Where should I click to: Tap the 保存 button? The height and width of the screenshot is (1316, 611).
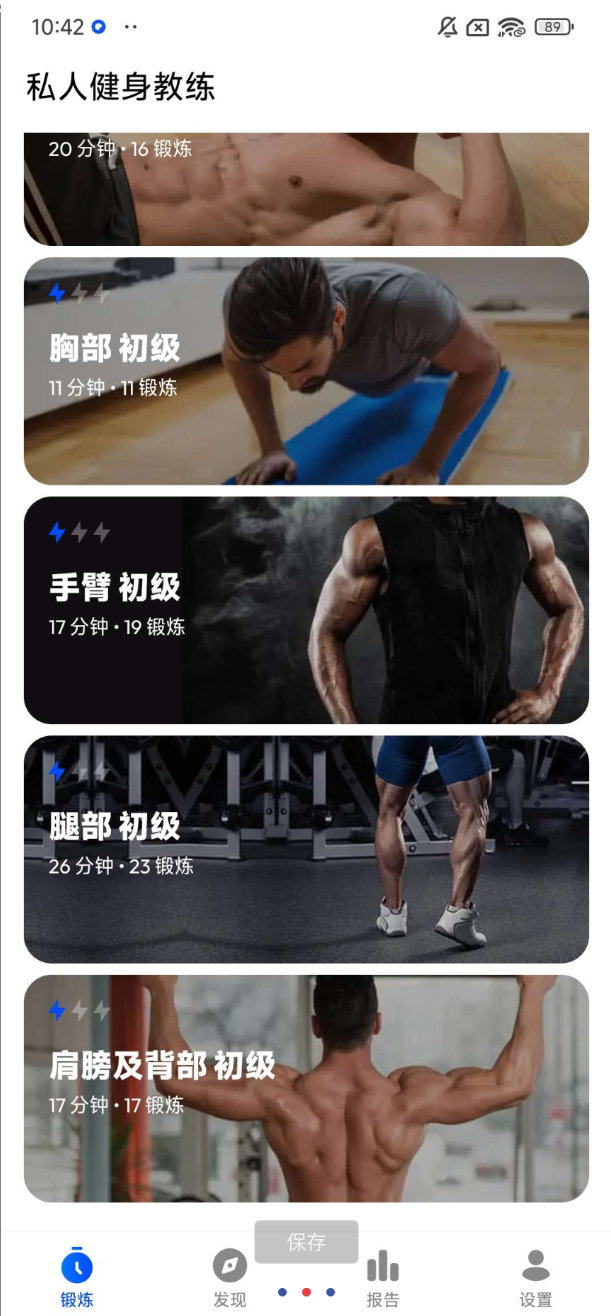point(306,1242)
